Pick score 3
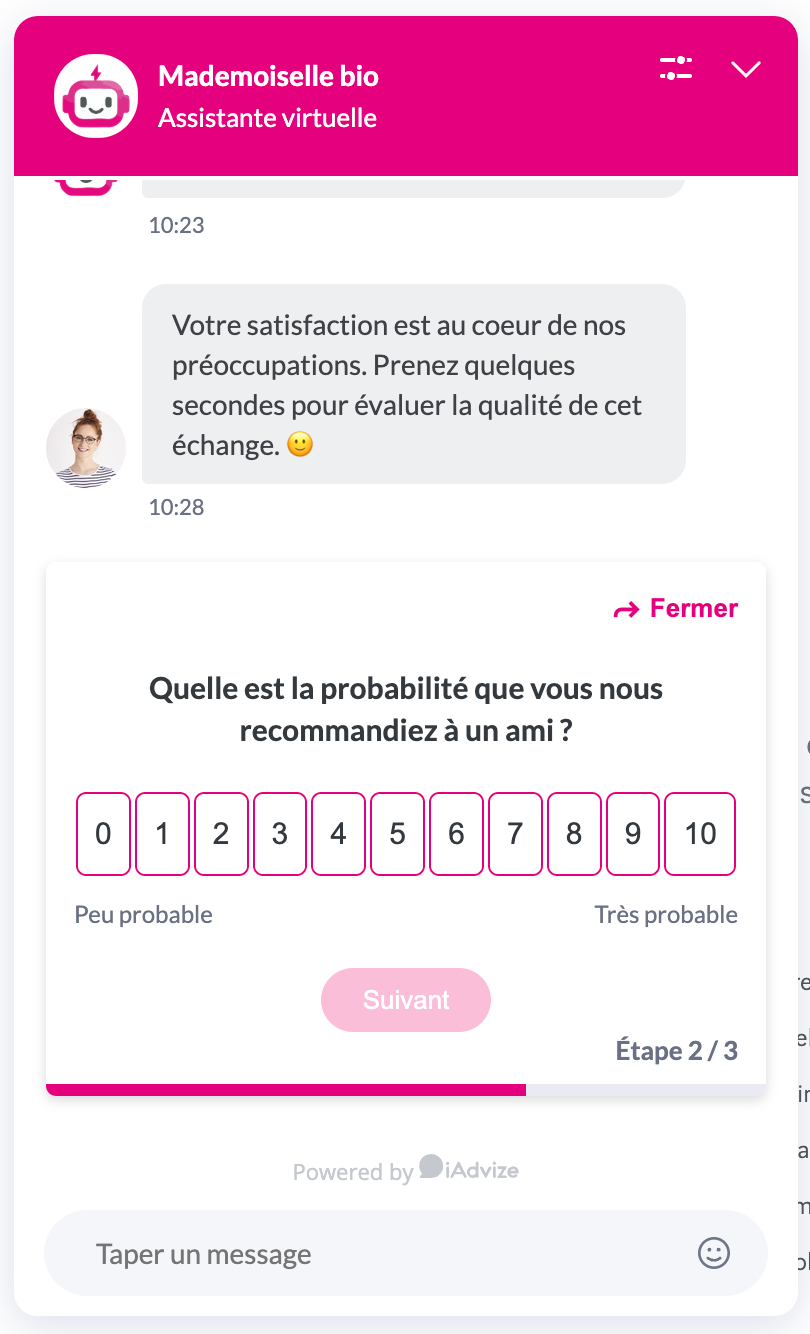 [280, 834]
